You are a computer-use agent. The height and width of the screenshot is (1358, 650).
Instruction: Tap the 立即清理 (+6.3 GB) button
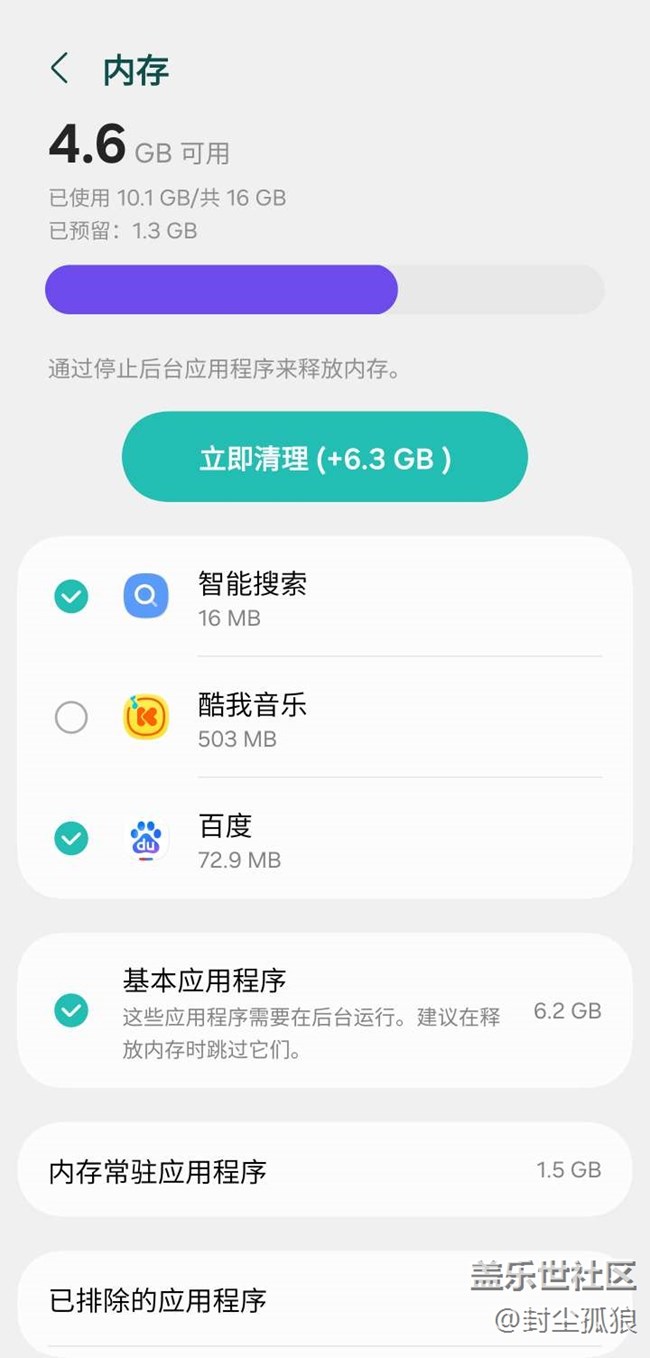coord(324,457)
